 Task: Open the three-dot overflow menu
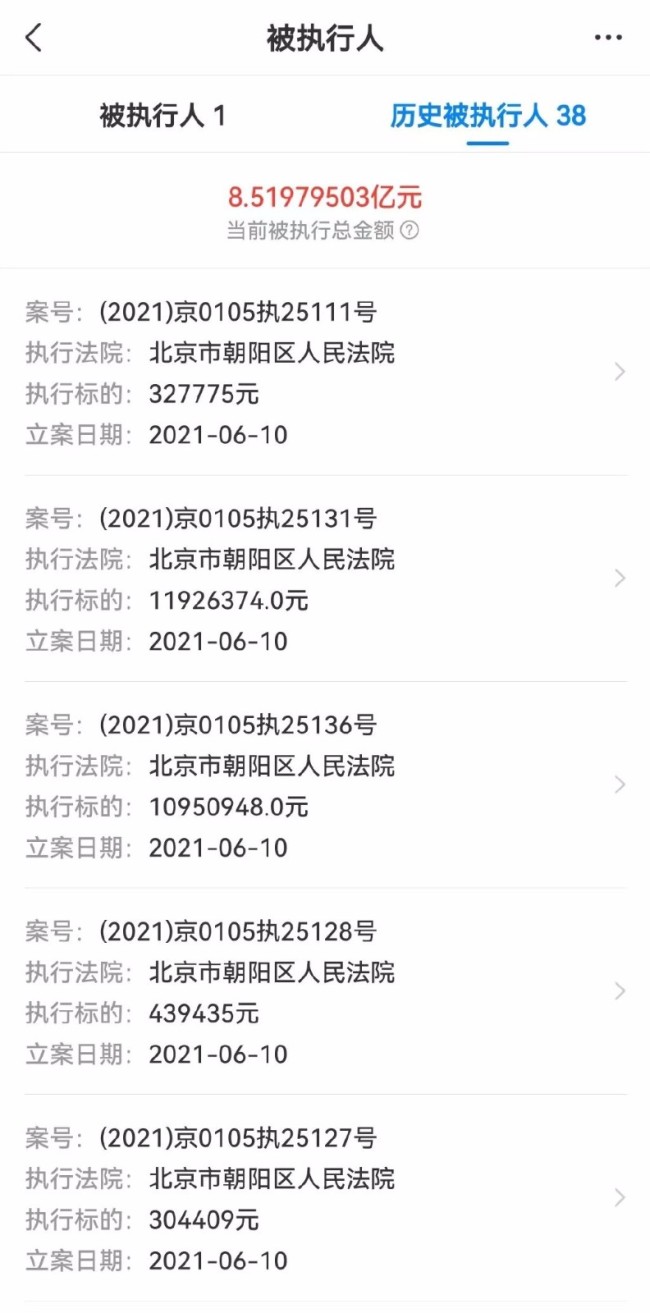point(608,38)
